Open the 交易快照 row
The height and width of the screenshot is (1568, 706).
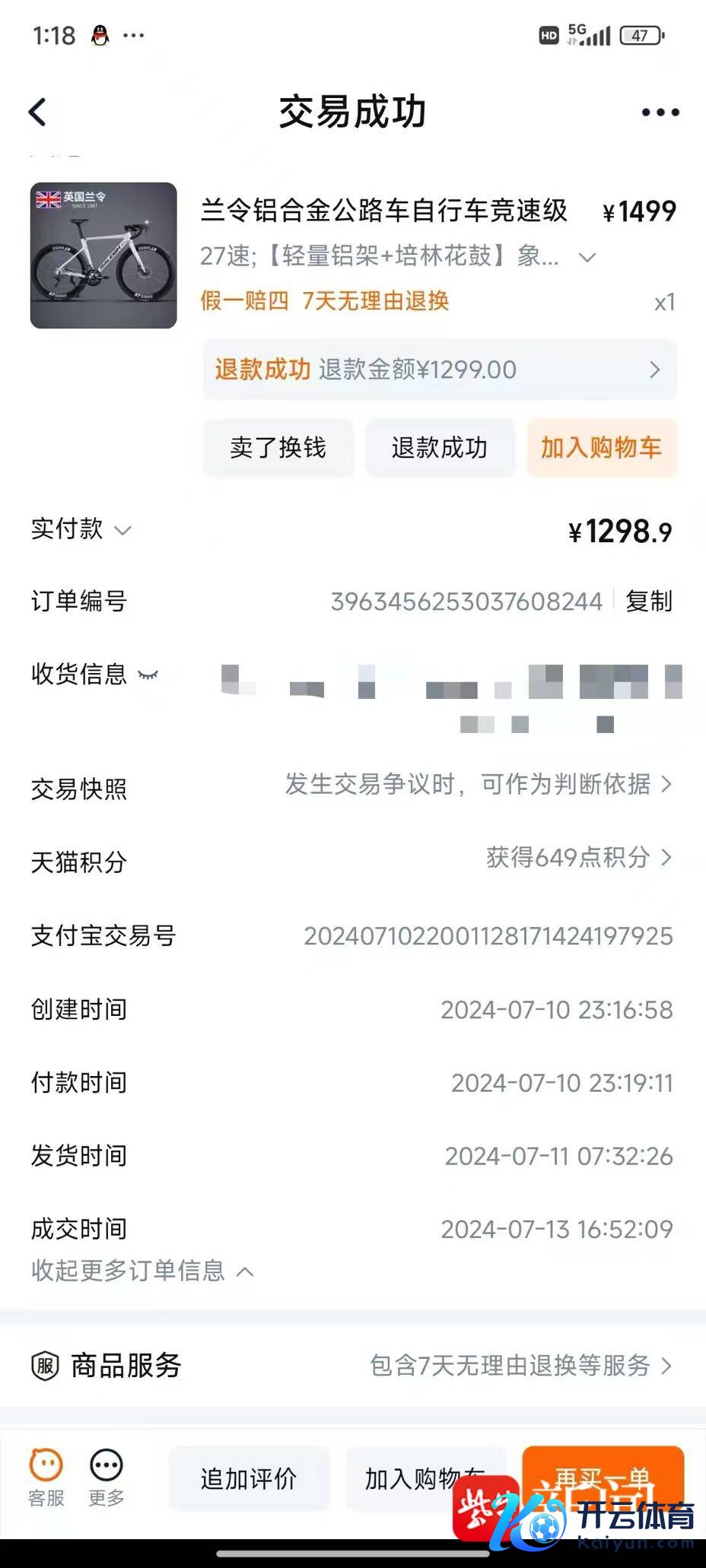coord(479,785)
